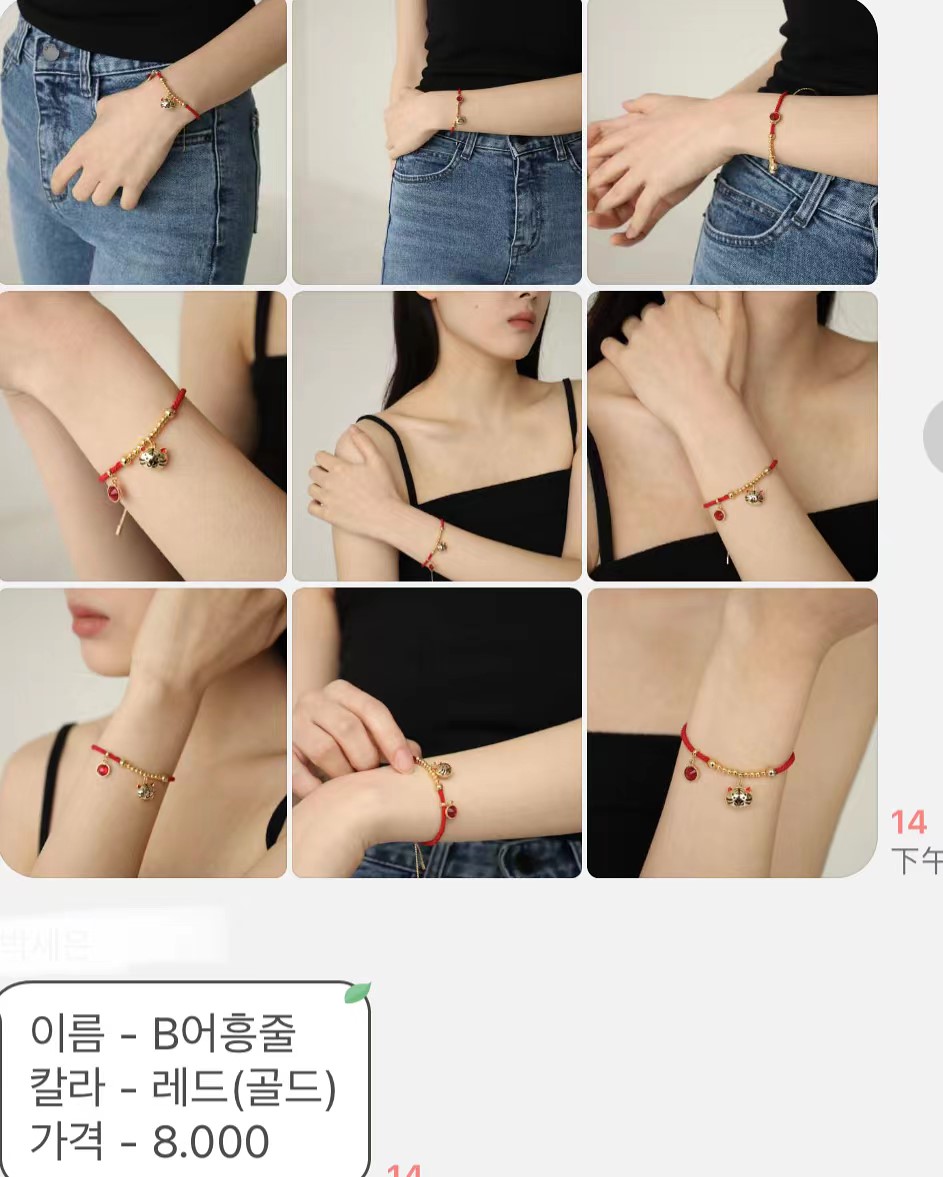
Task: Enlarge the photo of fingers adjusting the bracelet
Action: [x=436, y=732]
